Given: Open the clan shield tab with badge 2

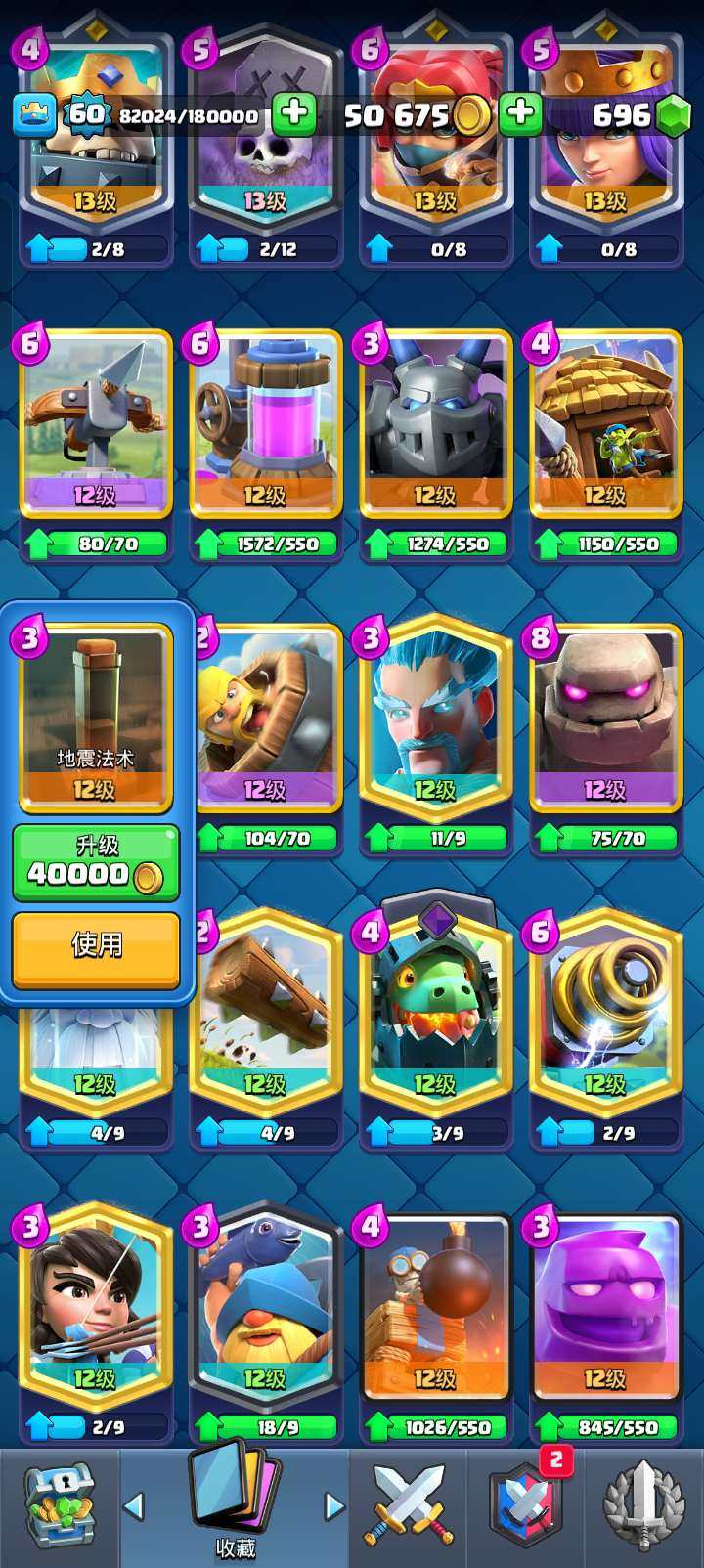Looking at the screenshot, I should (526, 1507).
